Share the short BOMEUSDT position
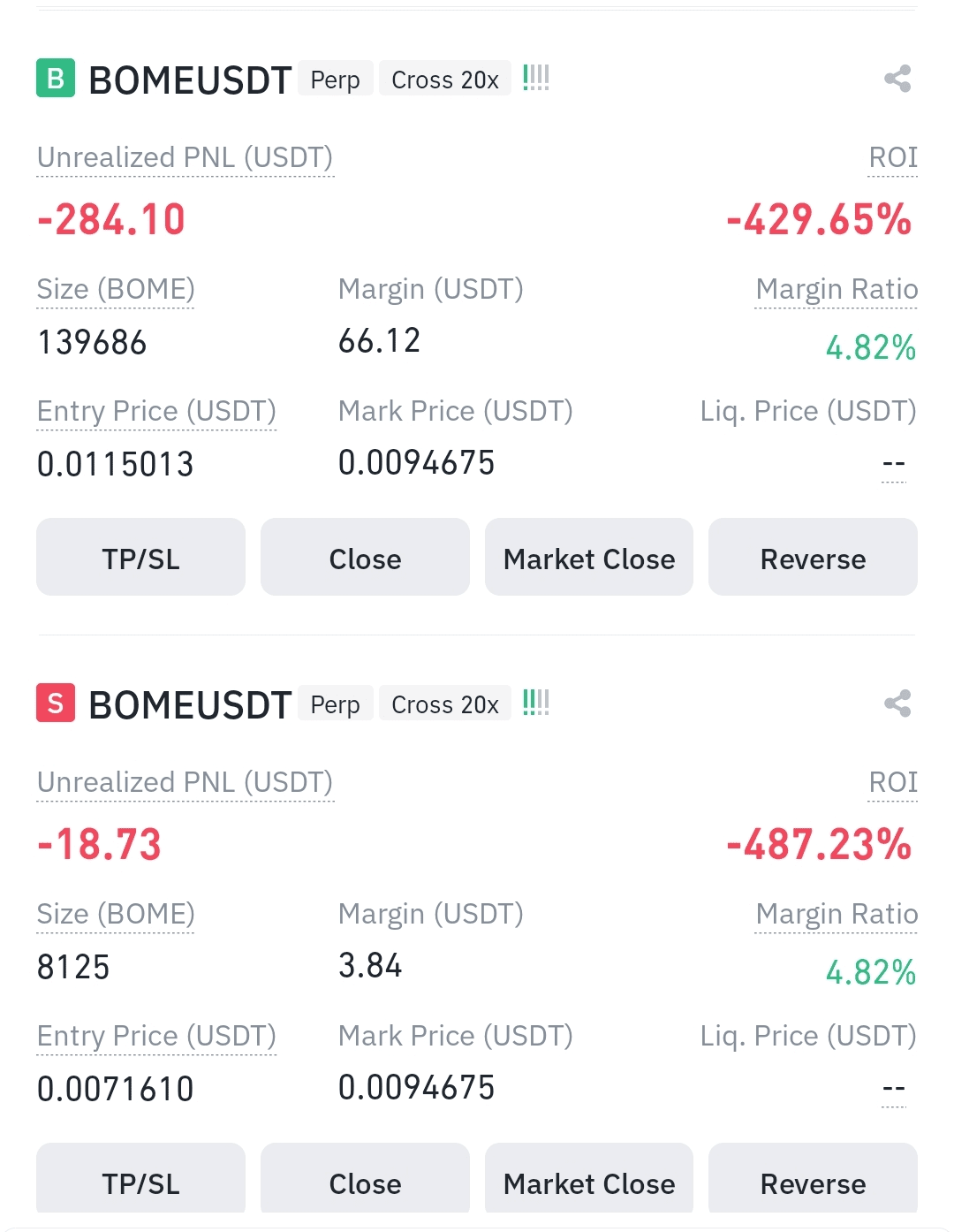This screenshot has width=954, height=1232. 897,703
